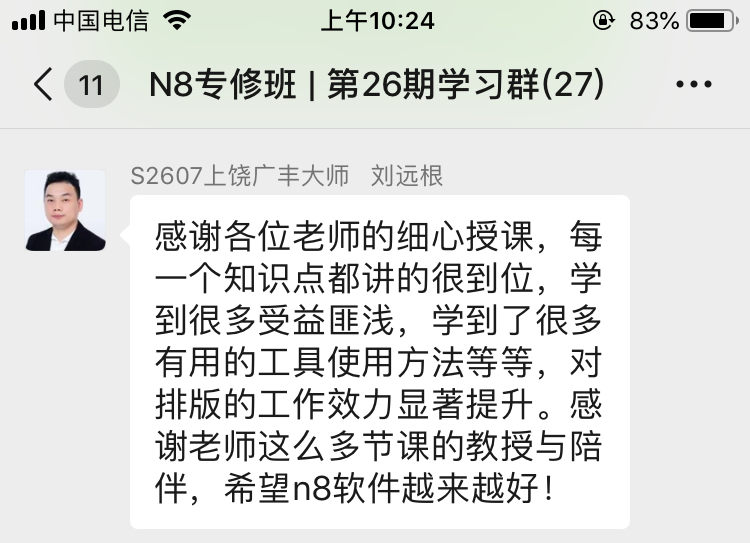Open the group chat overflow menu
This screenshot has width=750, height=543.
coord(693,85)
